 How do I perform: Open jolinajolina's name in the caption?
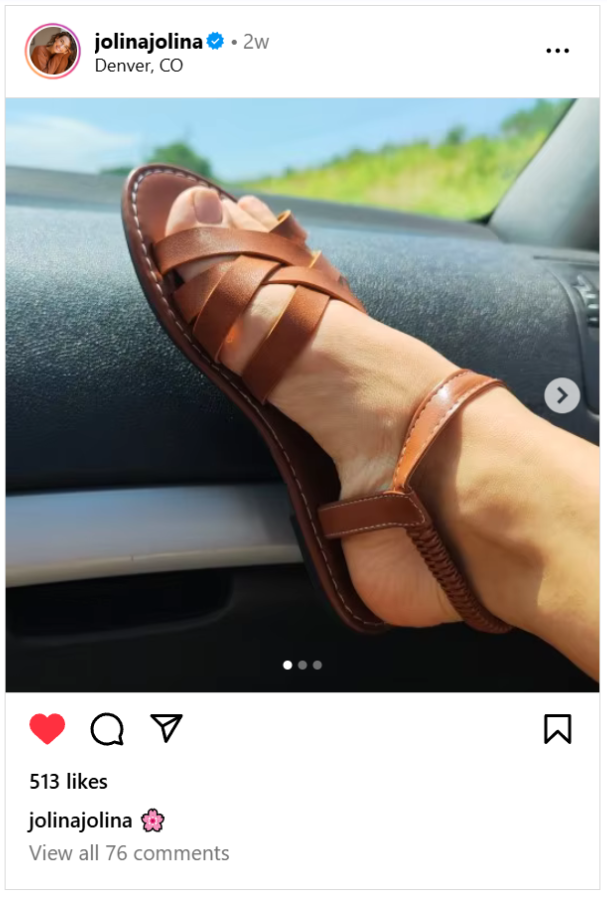[80, 820]
